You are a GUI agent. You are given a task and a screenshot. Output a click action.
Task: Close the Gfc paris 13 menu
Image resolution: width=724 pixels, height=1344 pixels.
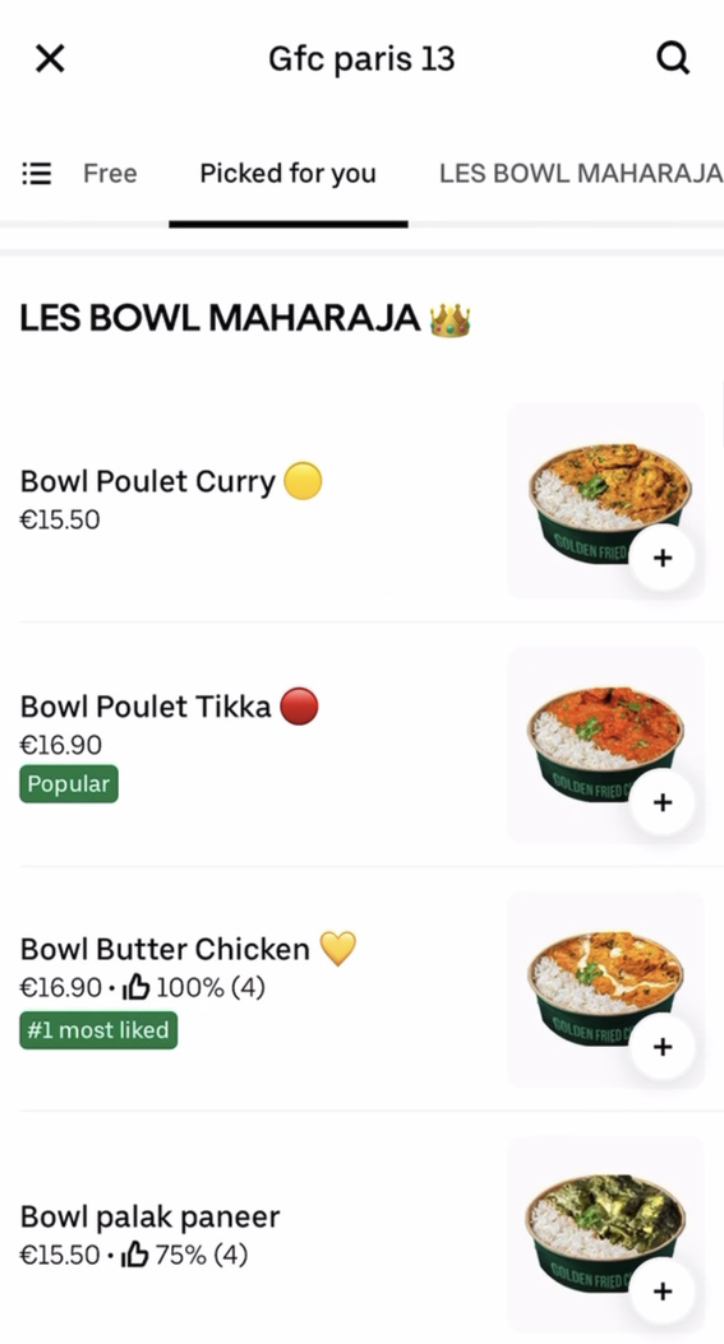(x=50, y=59)
